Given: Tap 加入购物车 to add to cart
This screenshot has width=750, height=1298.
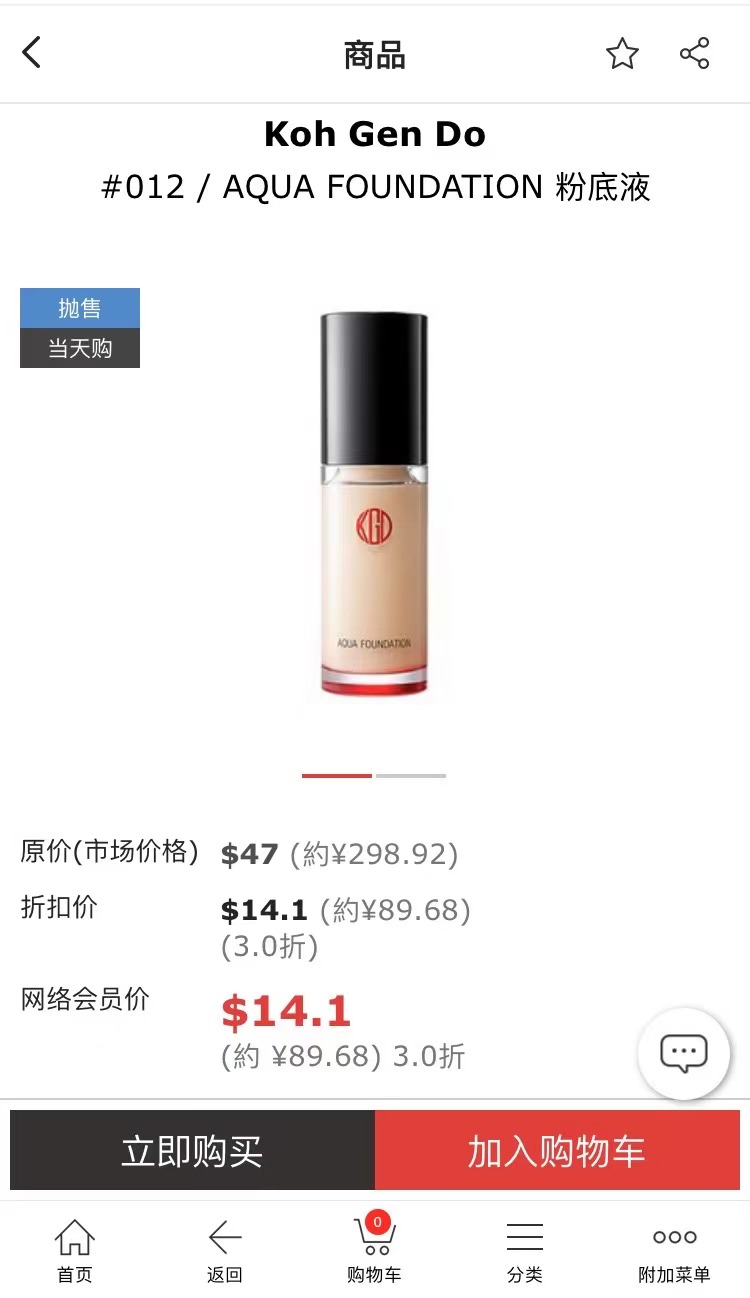Looking at the screenshot, I should coord(557,1150).
